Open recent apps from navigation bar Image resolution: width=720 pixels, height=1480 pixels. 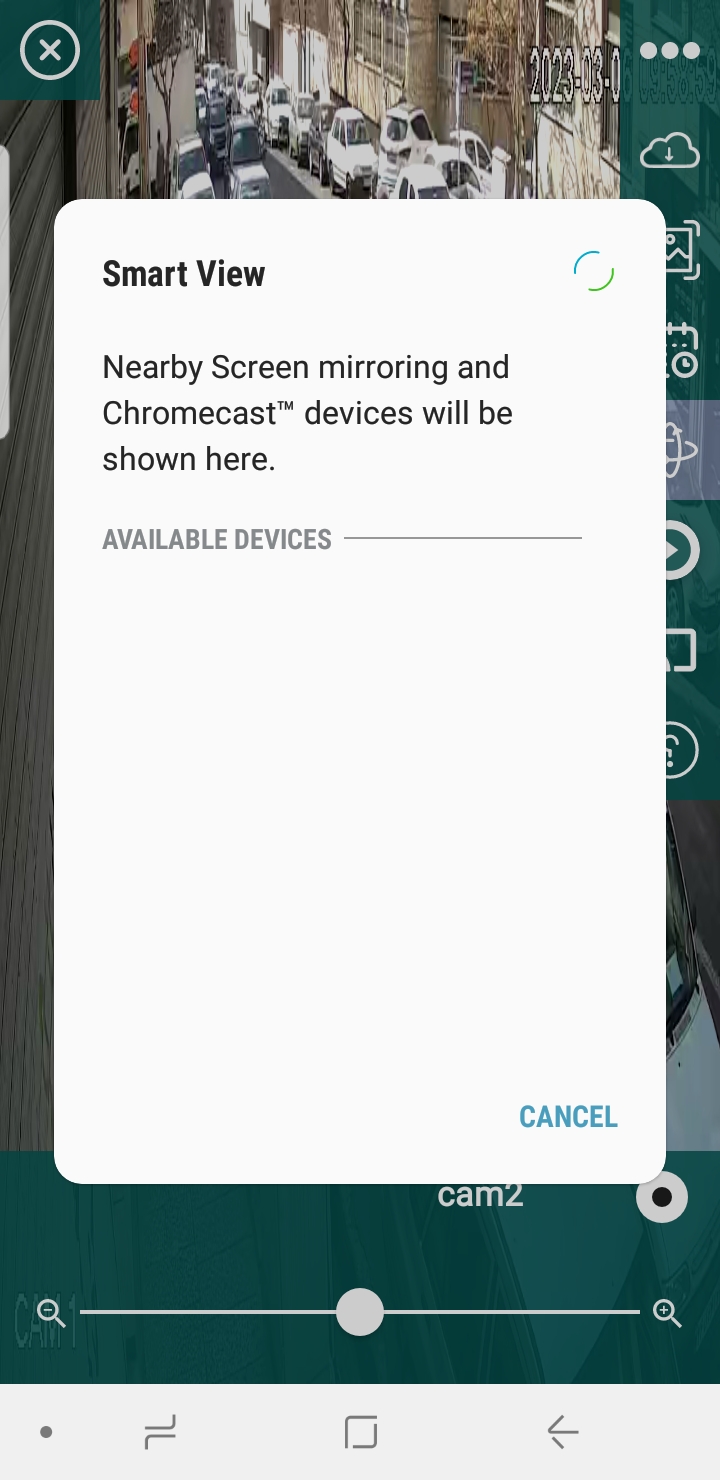(x=160, y=1432)
